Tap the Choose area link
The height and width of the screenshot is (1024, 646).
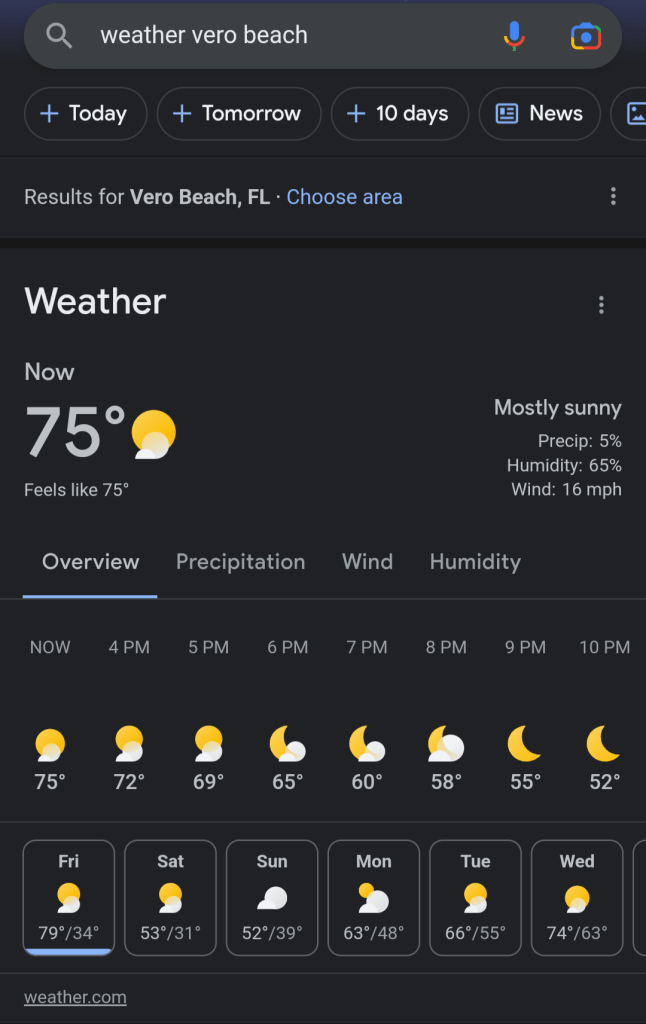tap(344, 197)
